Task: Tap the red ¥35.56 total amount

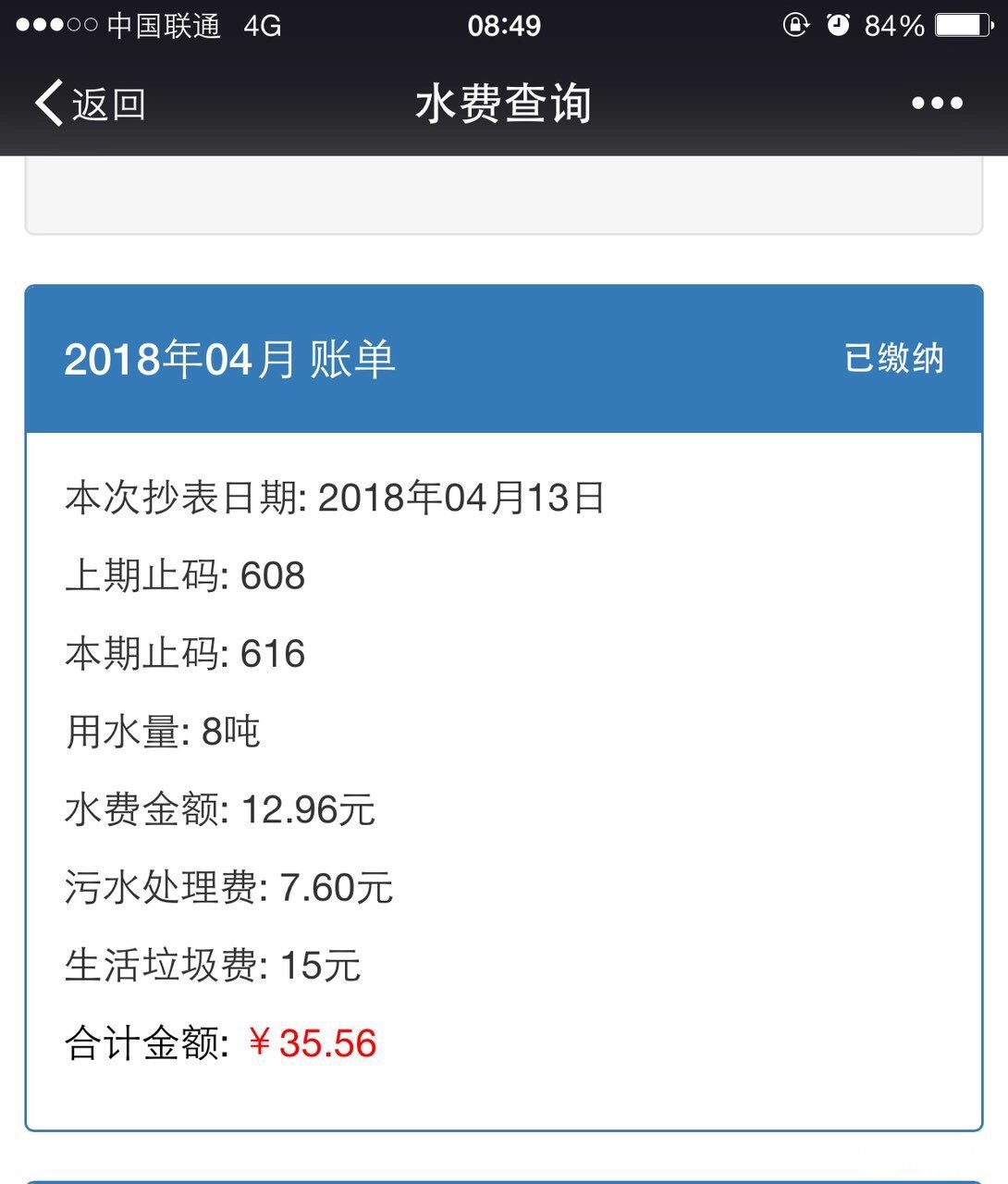Action: pyautogui.click(x=312, y=1043)
